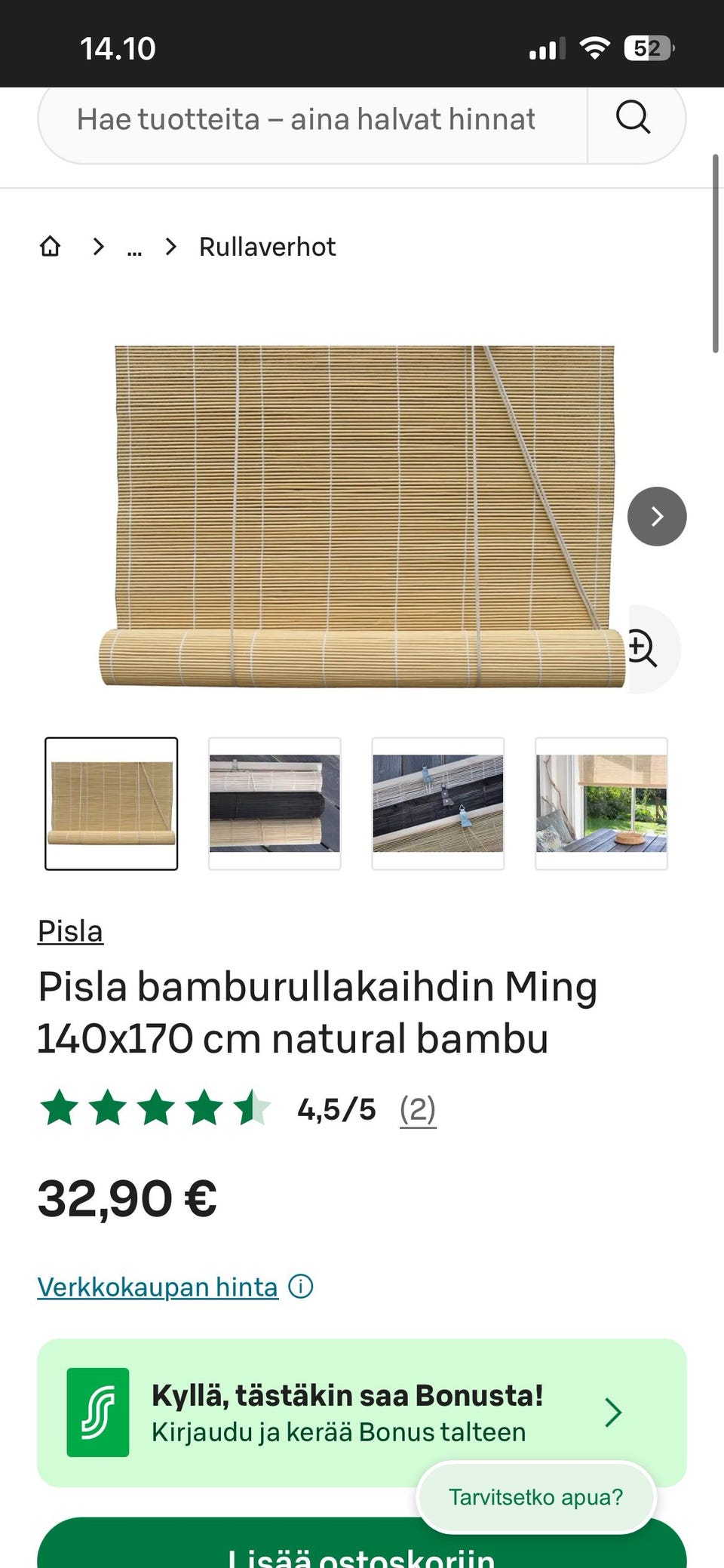724x1568 pixels.
Task: Open the two product reviews
Action: coord(418,1109)
